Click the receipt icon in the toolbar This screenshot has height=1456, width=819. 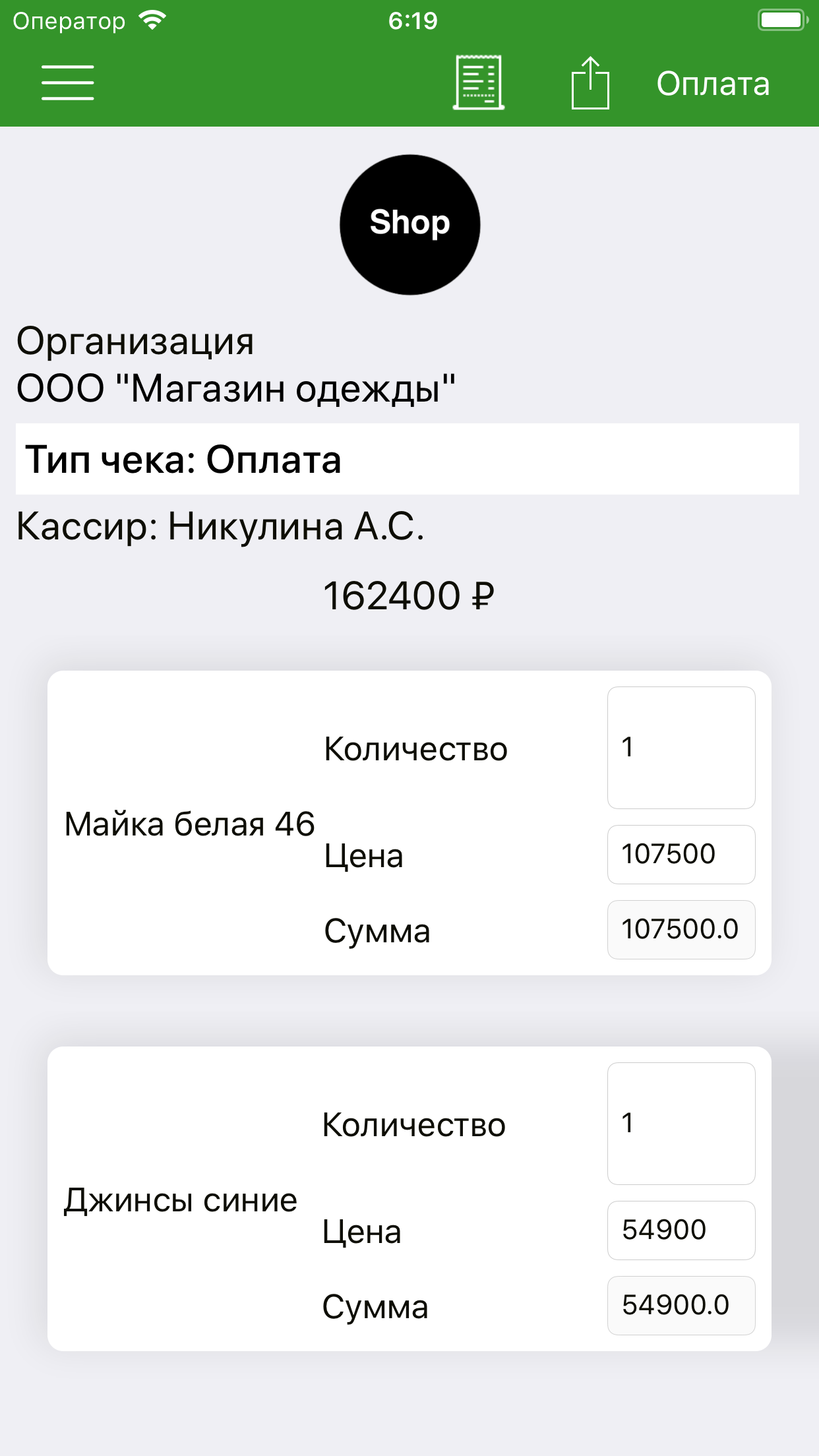pos(479,82)
